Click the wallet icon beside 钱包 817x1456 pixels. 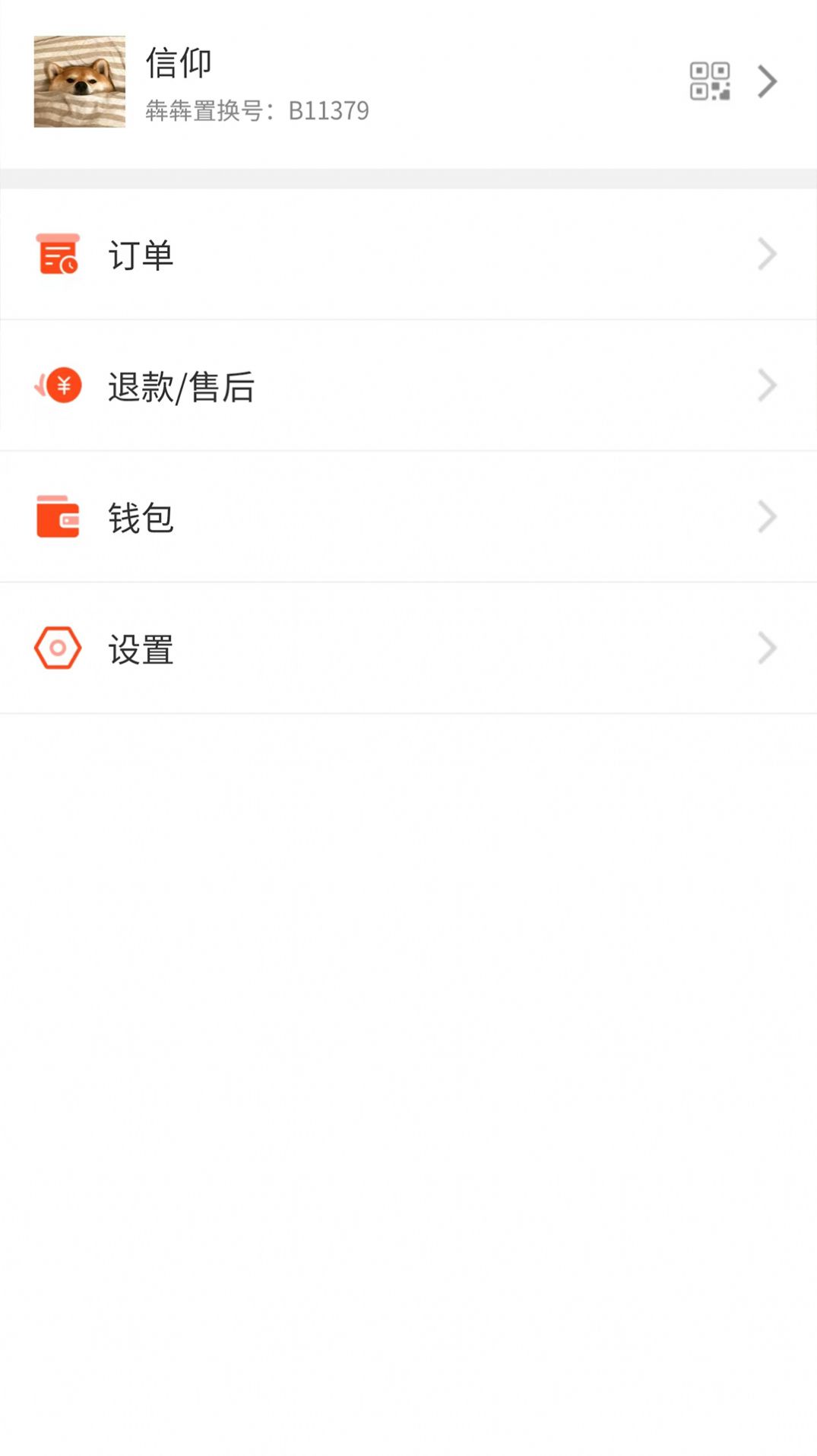coord(57,517)
